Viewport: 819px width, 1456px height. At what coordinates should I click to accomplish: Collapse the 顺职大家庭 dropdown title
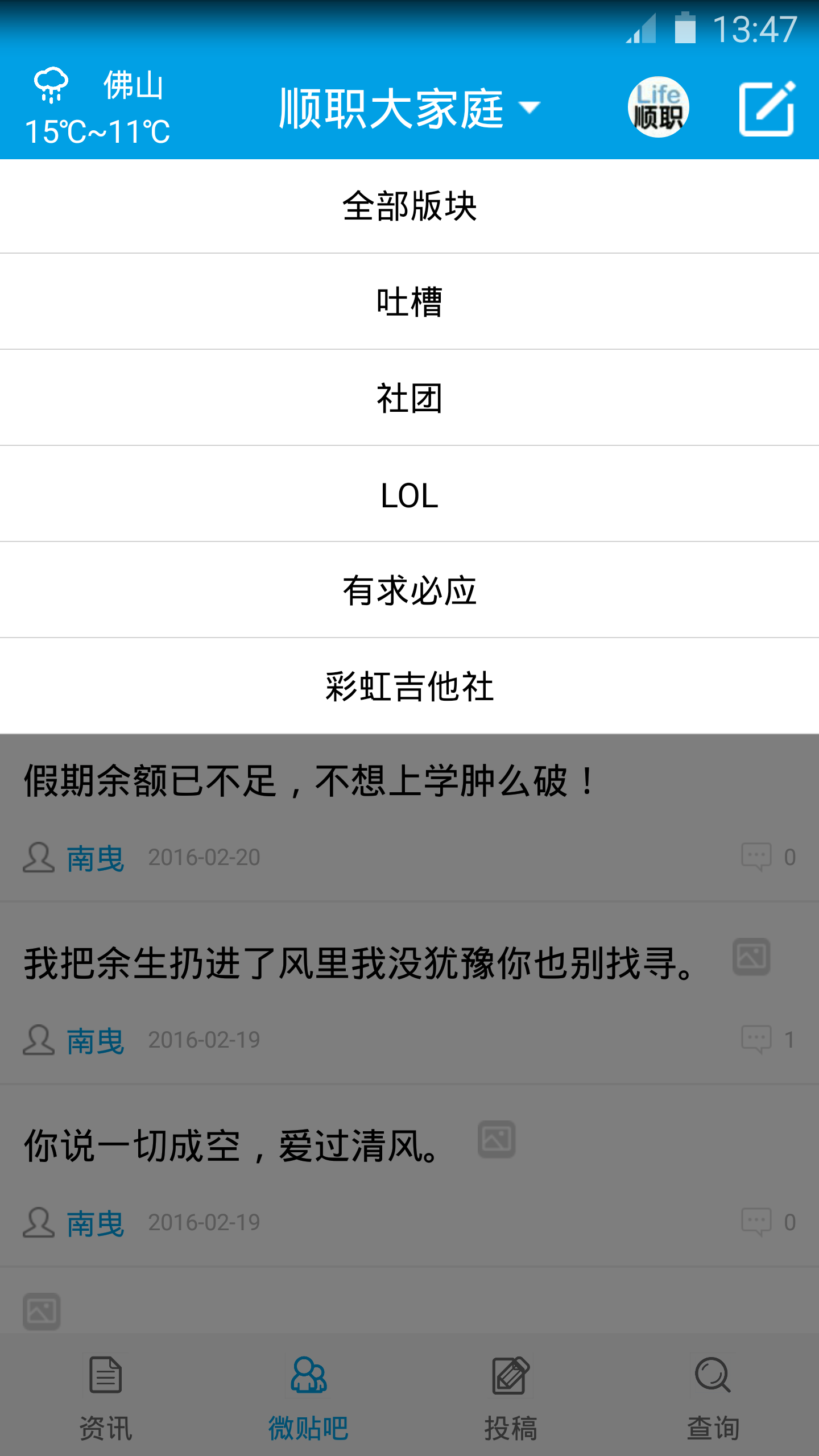(408, 108)
